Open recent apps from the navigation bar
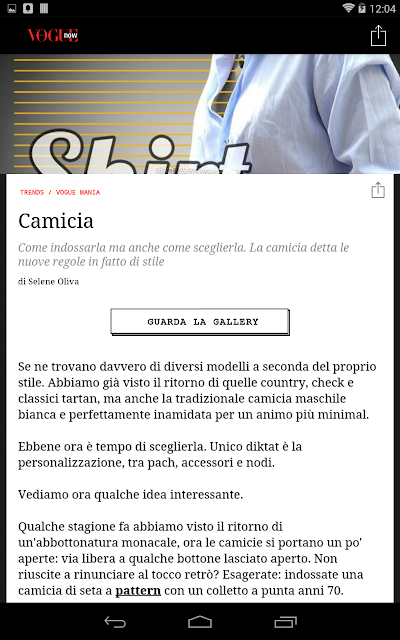Screen dimensions: 400x640 click(285, 622)
